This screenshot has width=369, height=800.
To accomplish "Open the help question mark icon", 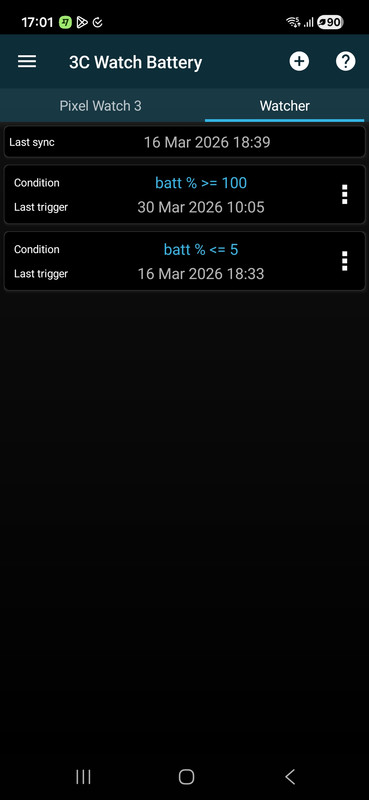I will coord(346,62).
